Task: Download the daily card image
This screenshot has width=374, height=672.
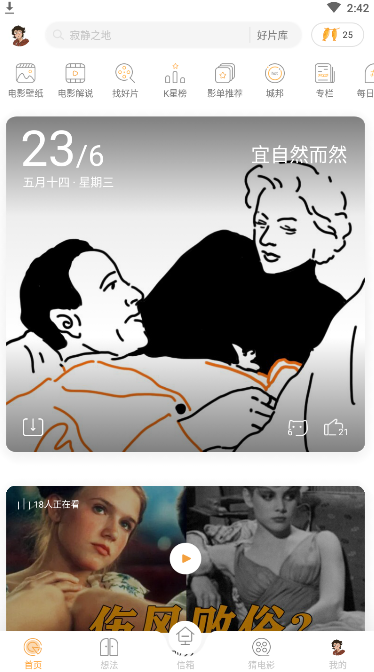Action: click(33, 427)
